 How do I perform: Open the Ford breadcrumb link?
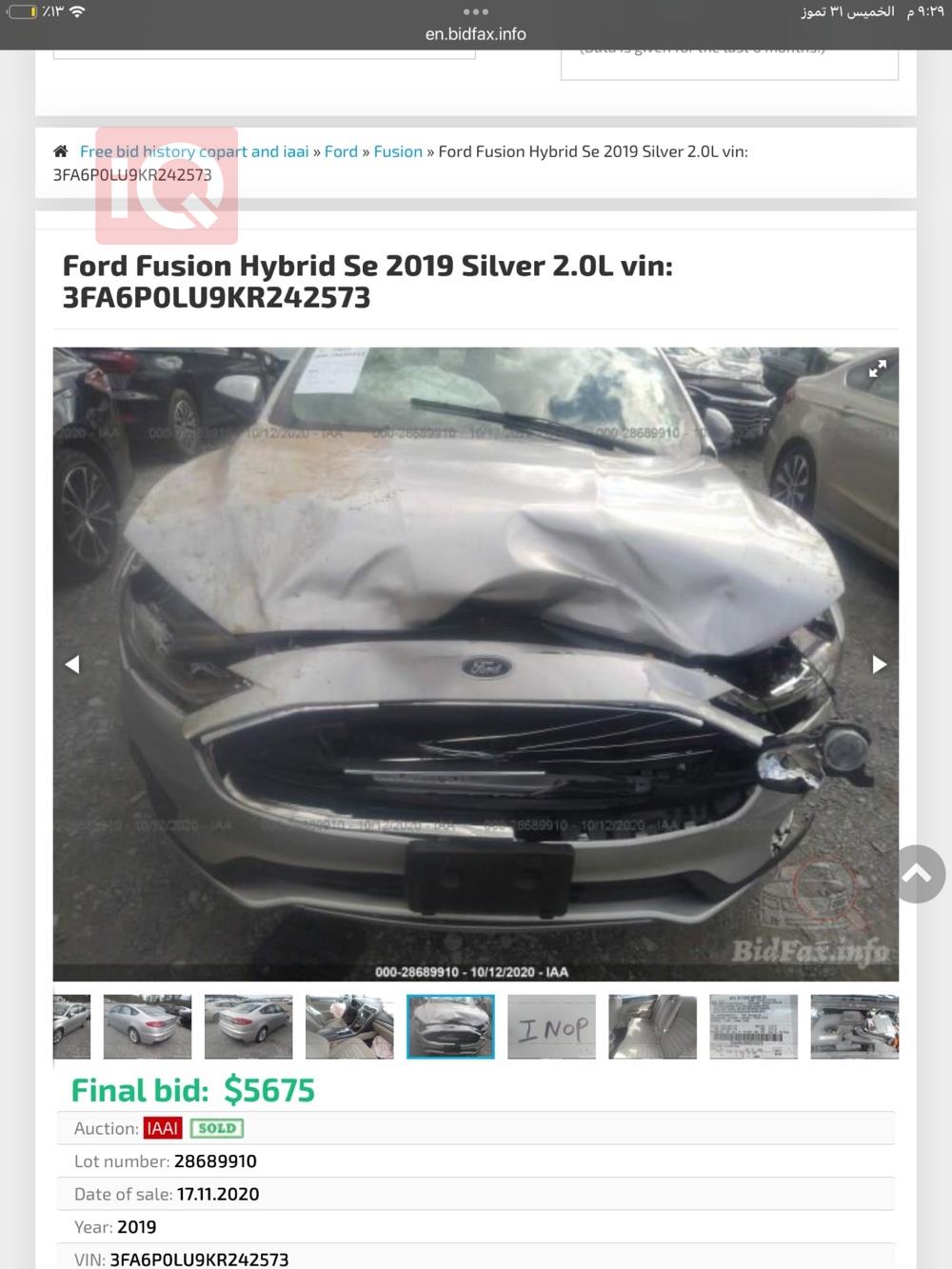(x=341, y=151)
